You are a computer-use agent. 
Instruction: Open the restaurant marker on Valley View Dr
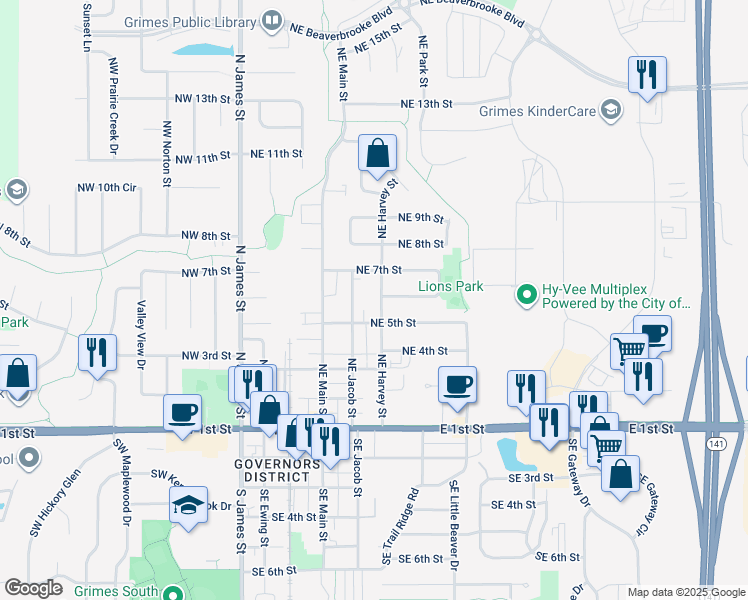click(x=97, y=353)
